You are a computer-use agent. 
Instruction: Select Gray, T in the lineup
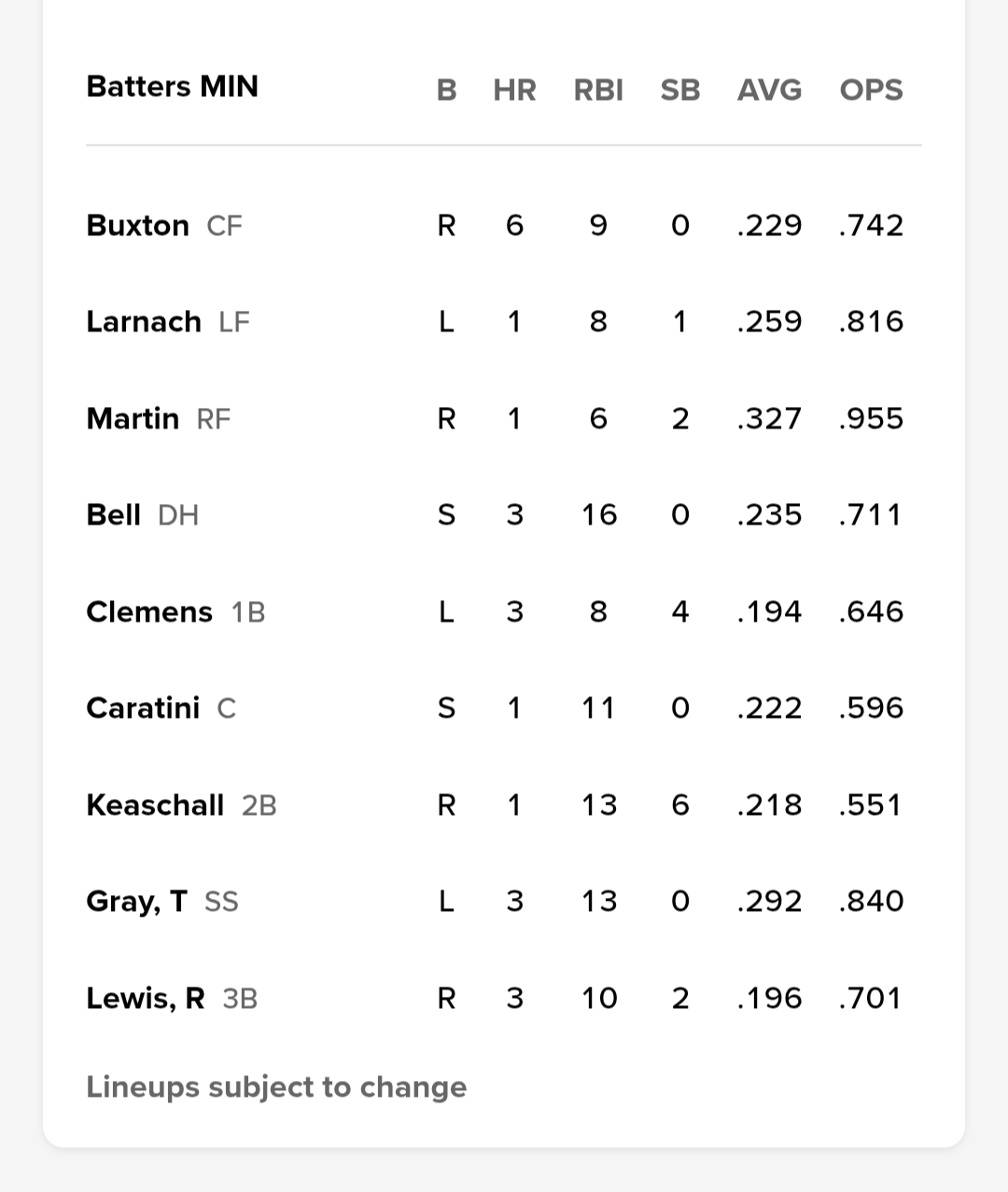[x=136, y=902]
